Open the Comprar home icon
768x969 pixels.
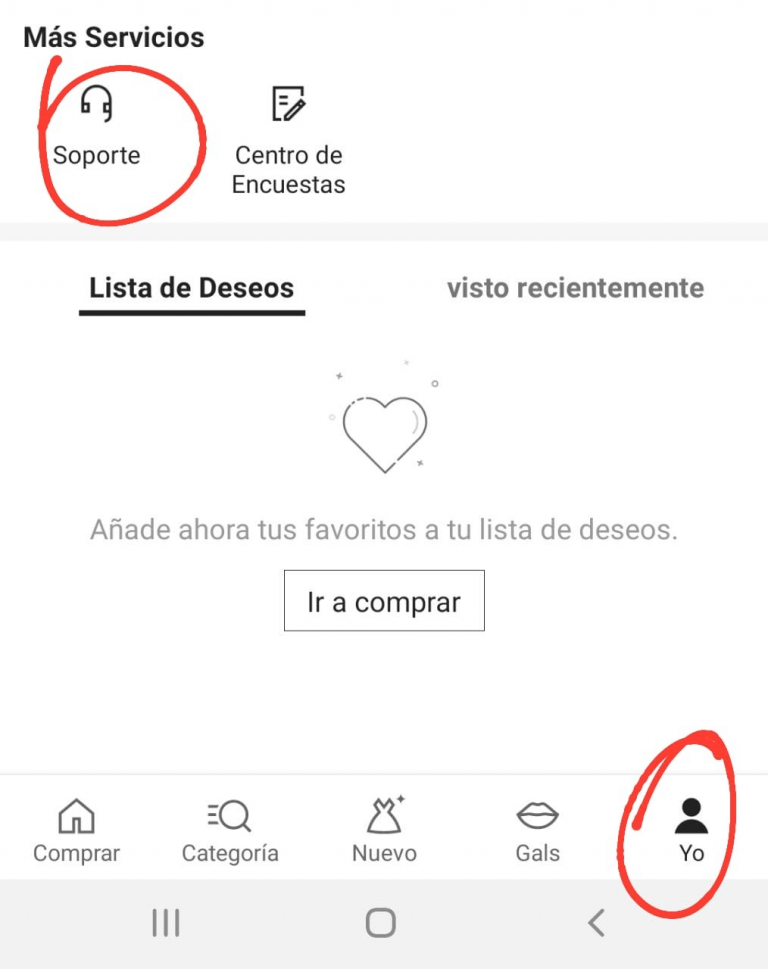[76, 818]
